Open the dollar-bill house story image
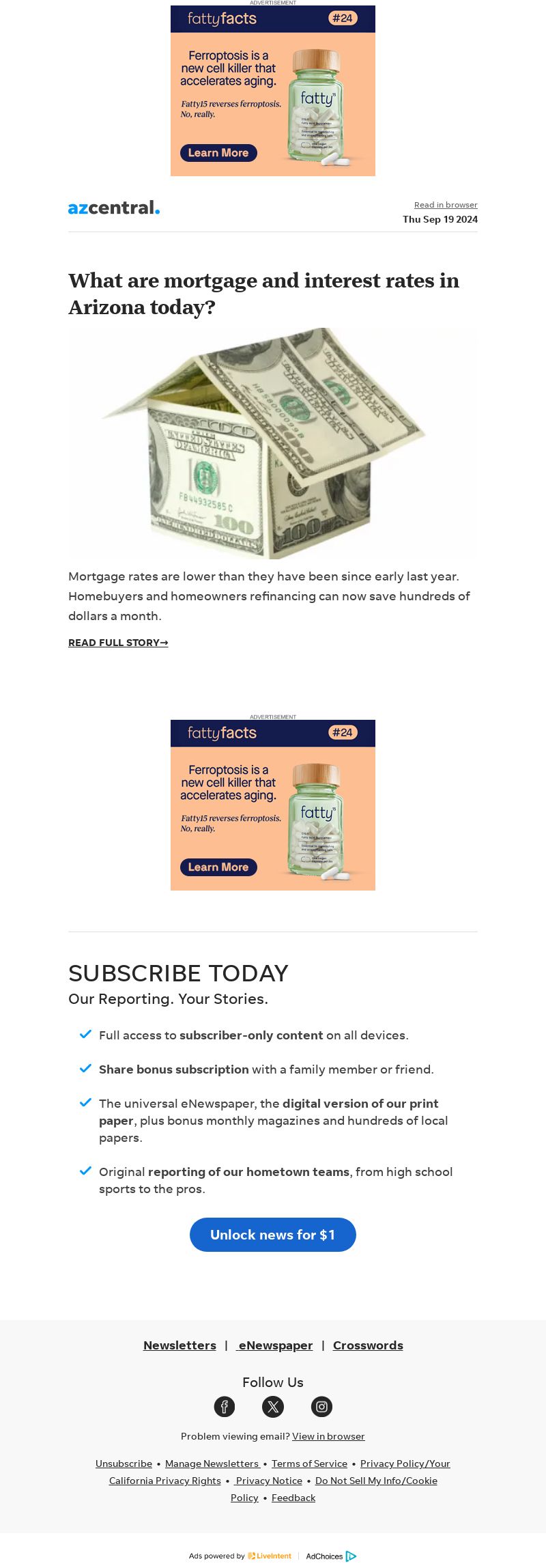 [273, 443]
